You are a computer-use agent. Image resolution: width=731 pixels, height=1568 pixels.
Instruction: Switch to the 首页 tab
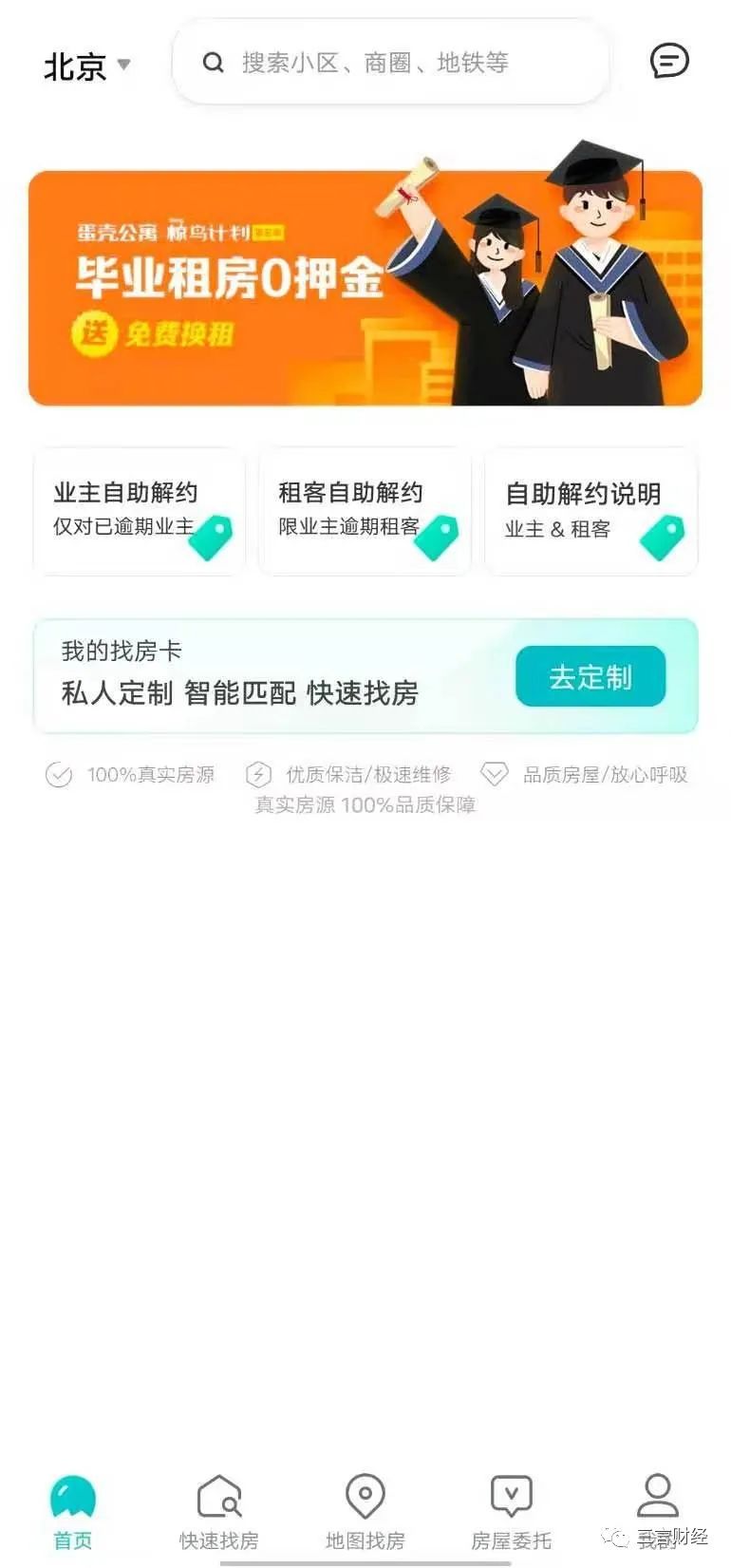(x=73, y=1512)
